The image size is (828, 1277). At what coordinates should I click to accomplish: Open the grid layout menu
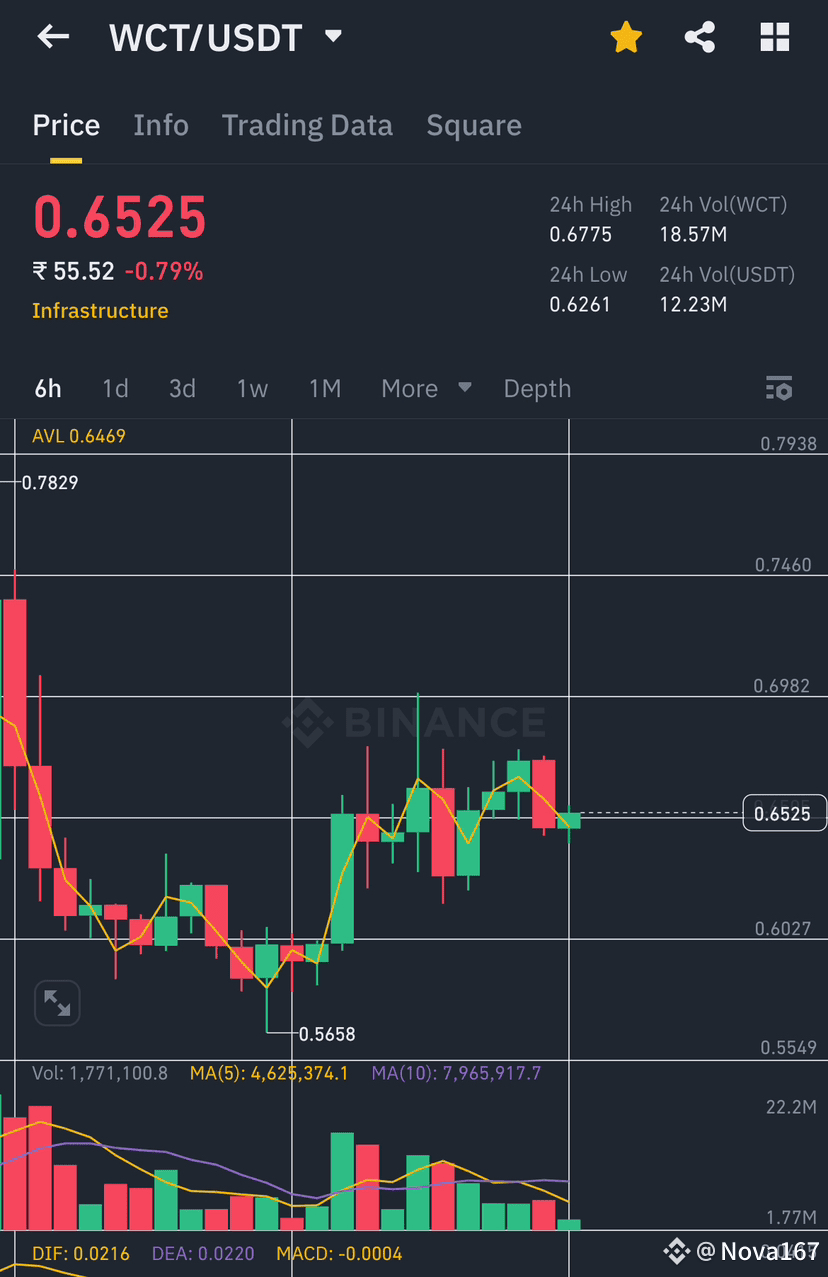coord(775,38)
